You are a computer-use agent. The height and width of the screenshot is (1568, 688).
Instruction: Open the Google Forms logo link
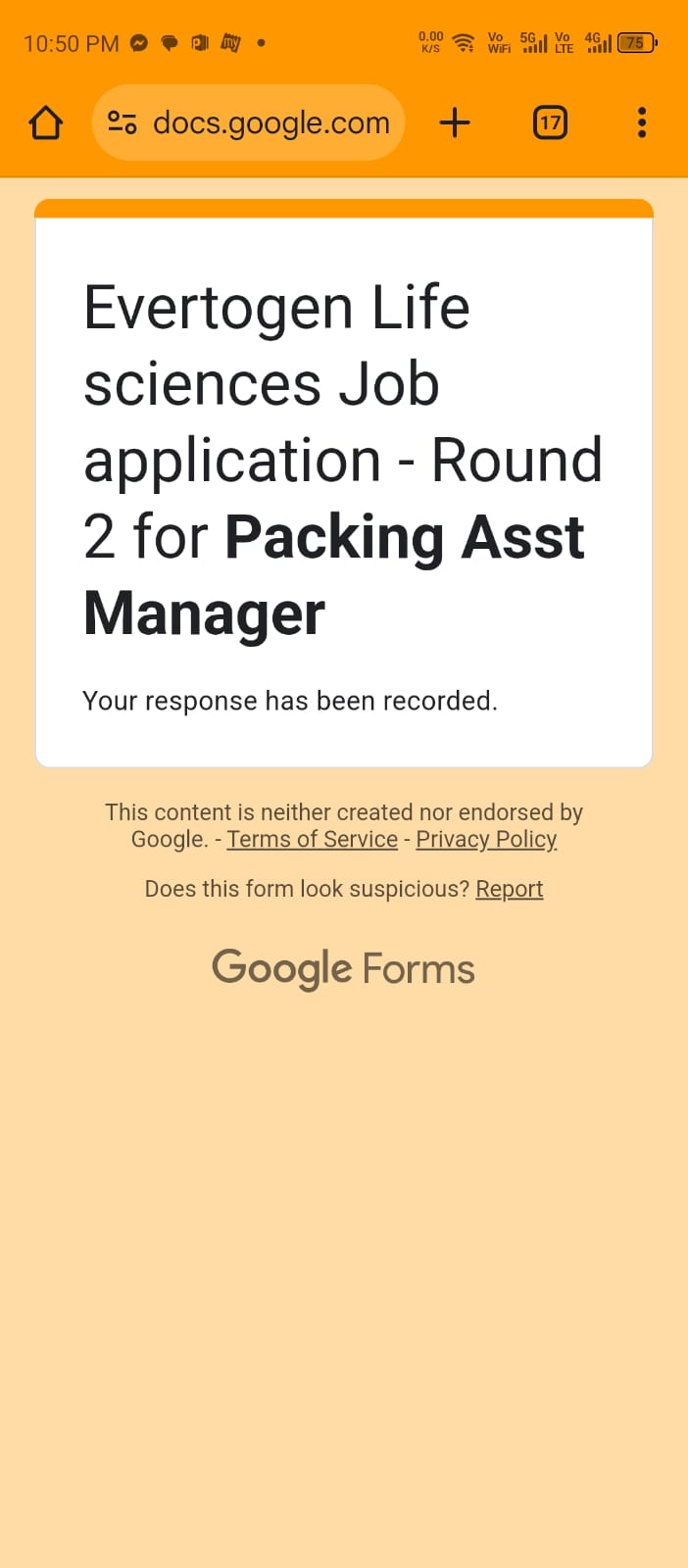pyautogui.click(x=344, y=968)
